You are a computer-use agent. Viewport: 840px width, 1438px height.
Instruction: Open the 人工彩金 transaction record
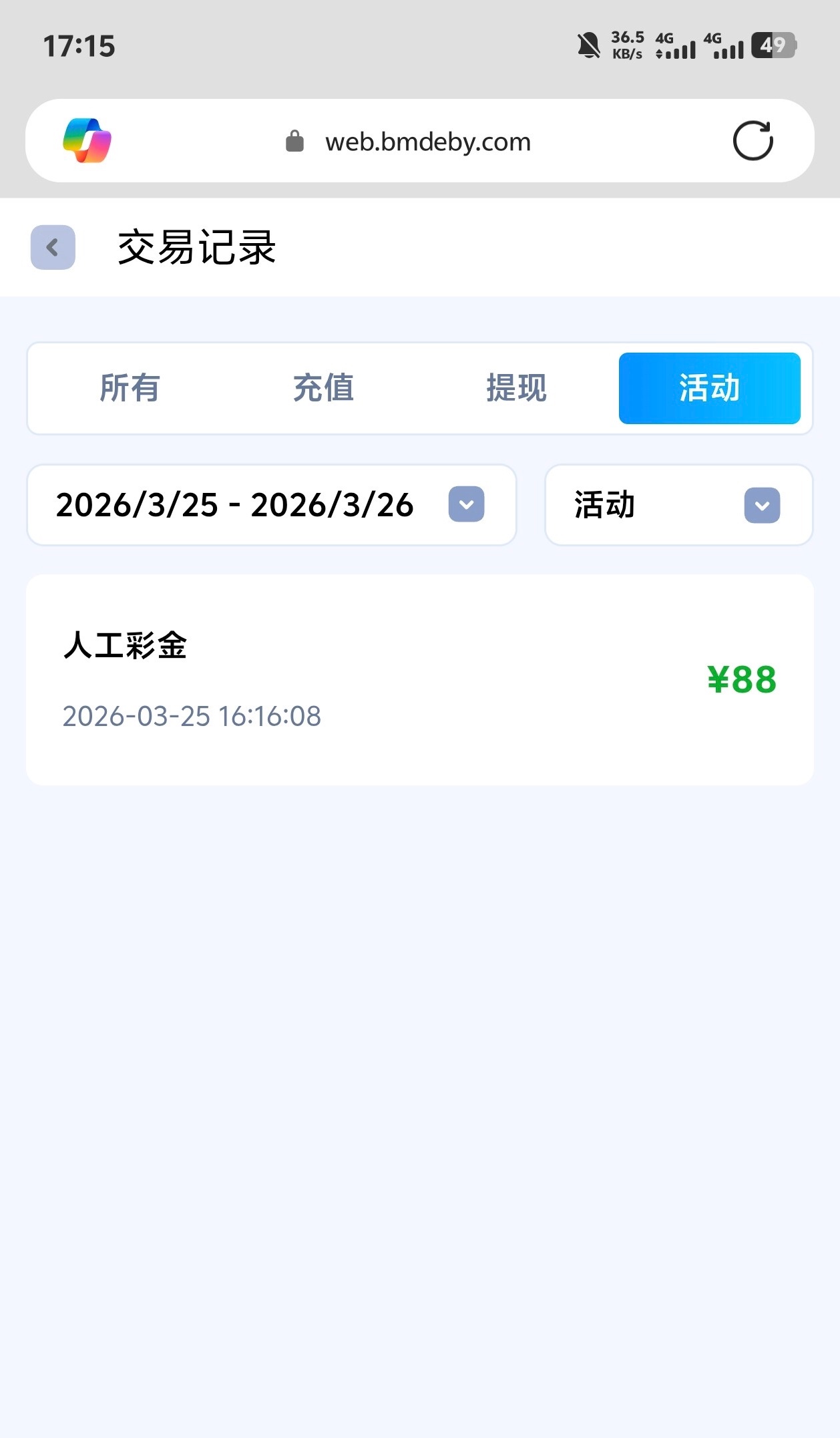pyautogui.click(x=419, y=679)
